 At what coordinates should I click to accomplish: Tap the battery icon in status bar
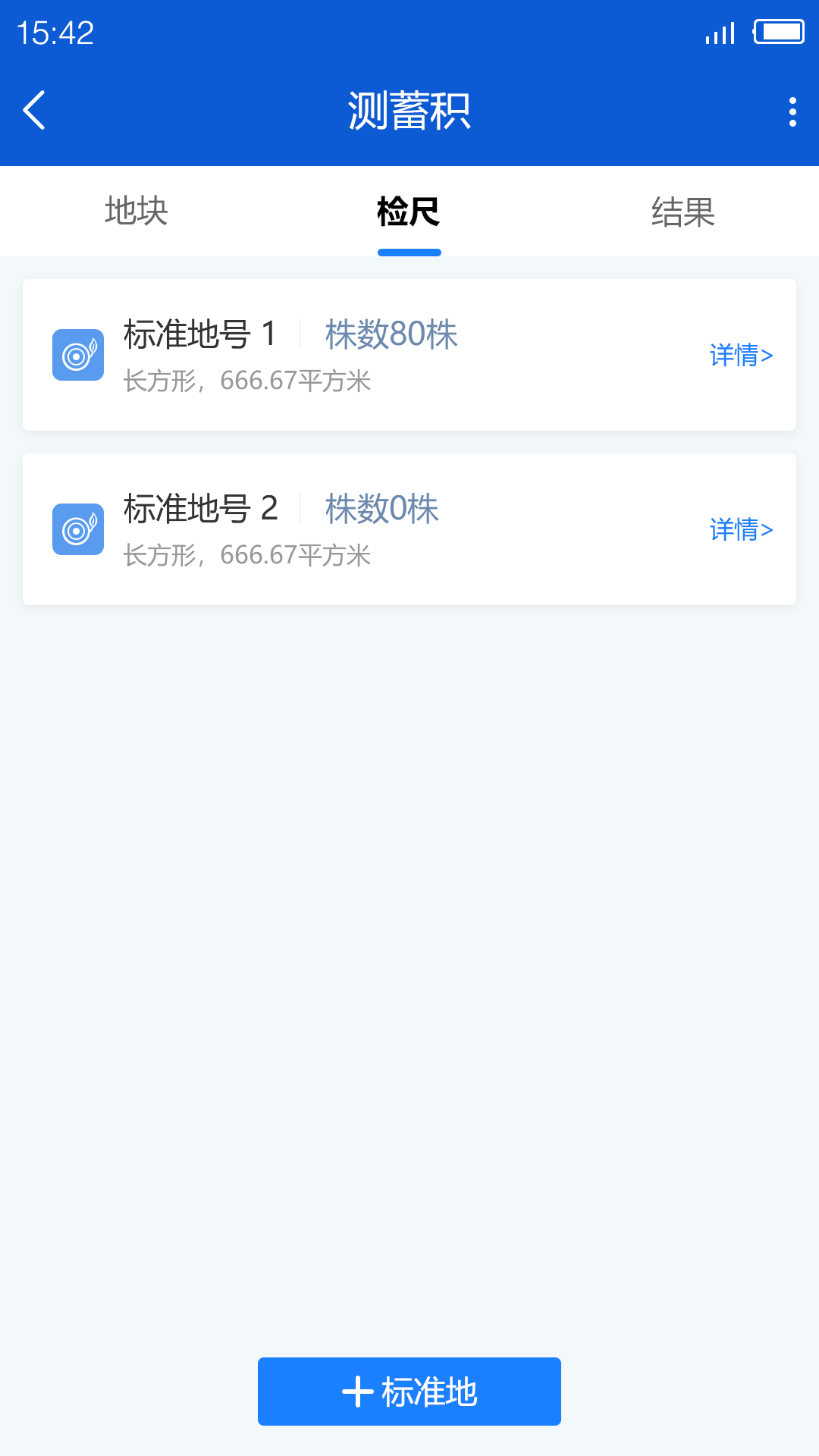coord(778,30)
